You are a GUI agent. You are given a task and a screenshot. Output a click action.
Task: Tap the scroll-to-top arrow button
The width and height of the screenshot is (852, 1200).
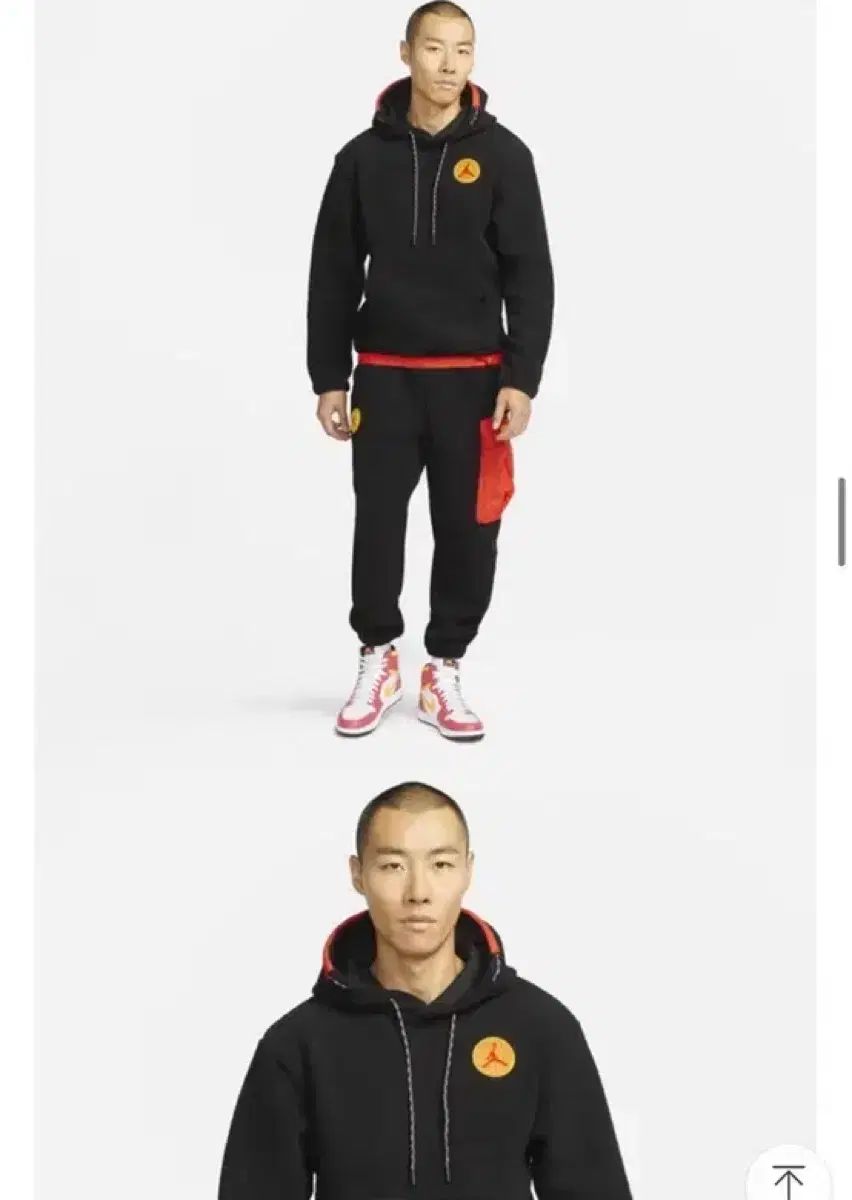coord(788,1180)
